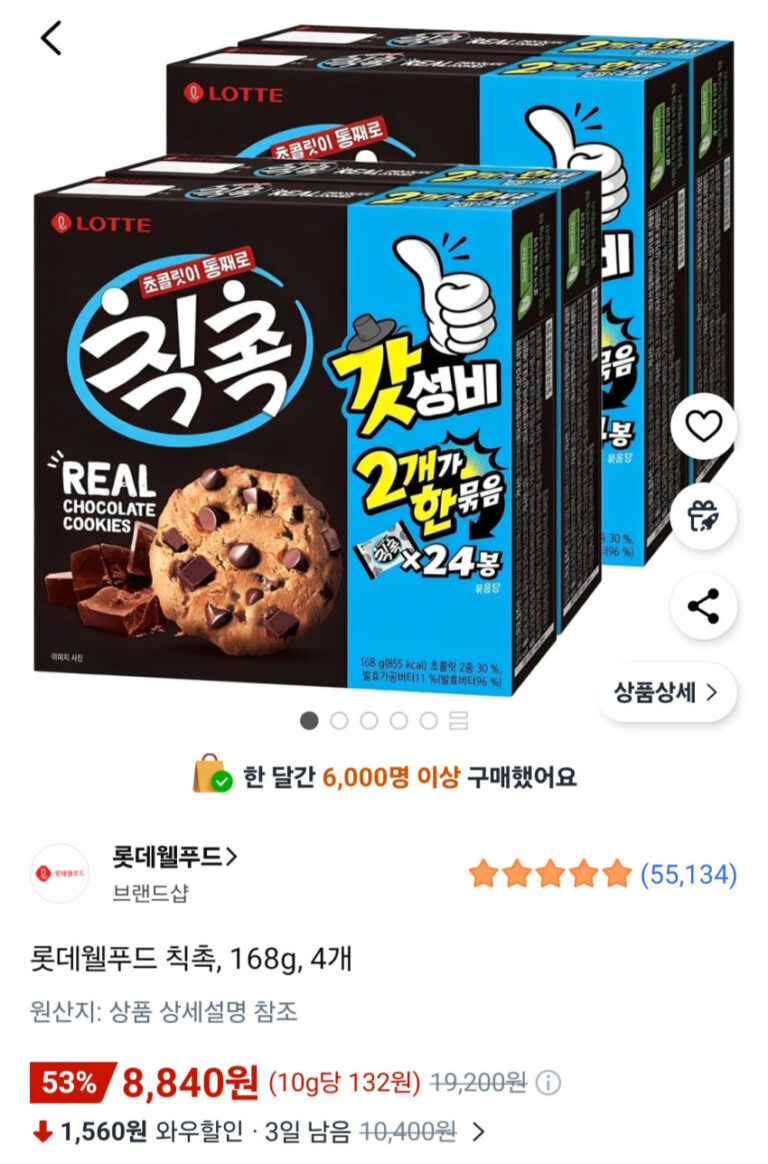Image resolution: width=768 pixels, height=1164 pixels.
Task: Visit the 롯데웰푸드 brand shop
Action: coord(175,857)
